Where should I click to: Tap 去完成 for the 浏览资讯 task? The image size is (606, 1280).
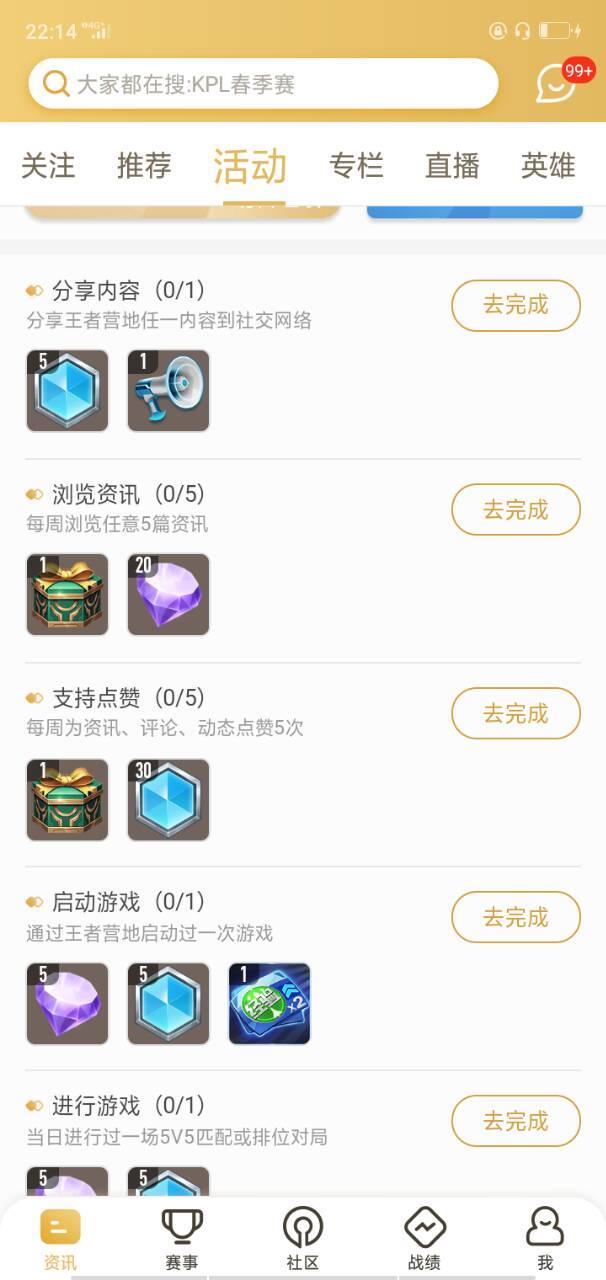coord(516,509)
